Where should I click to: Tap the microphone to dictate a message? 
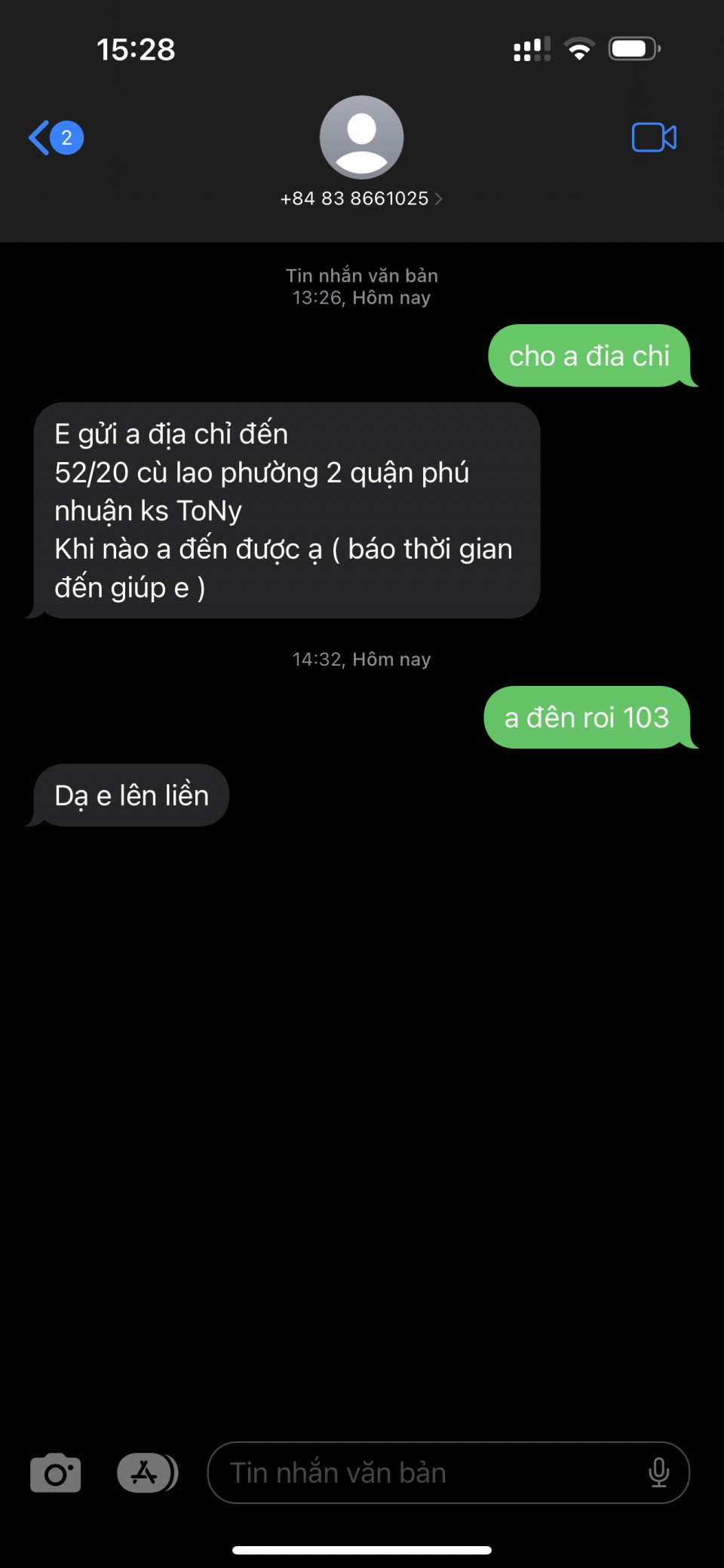coord(658,1473)
